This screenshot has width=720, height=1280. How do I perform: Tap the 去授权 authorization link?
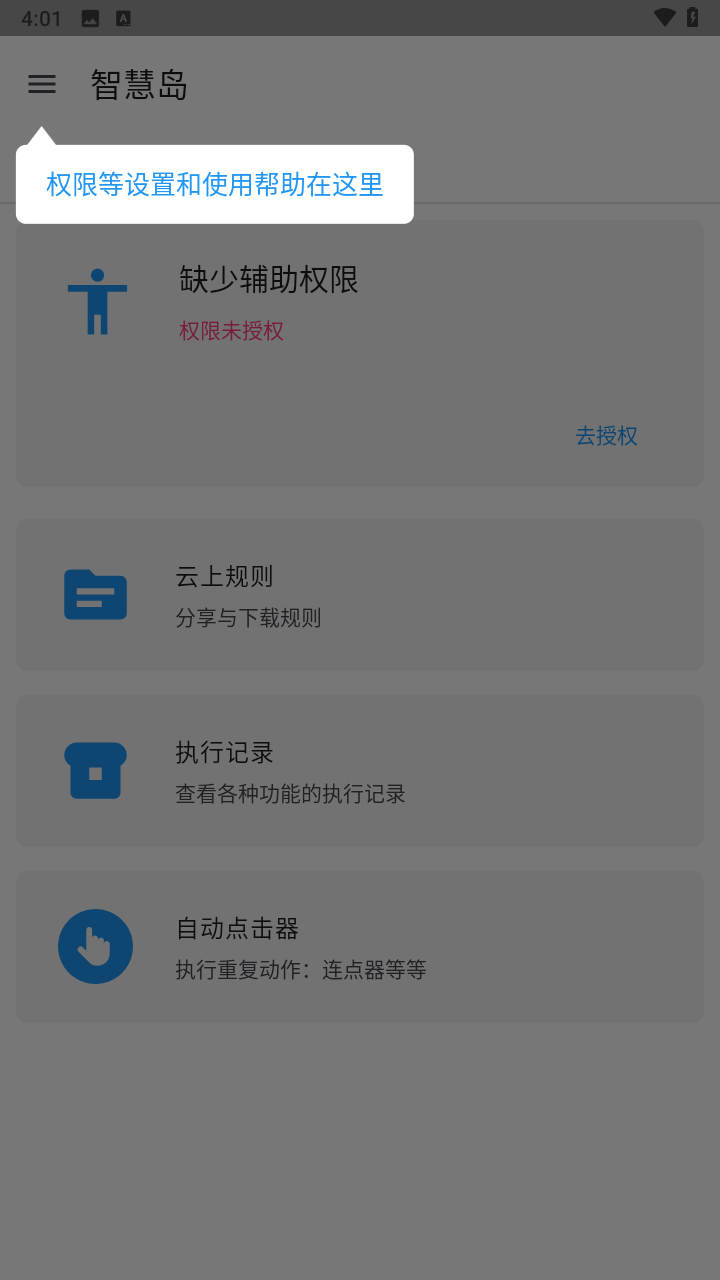coord(607,436)
